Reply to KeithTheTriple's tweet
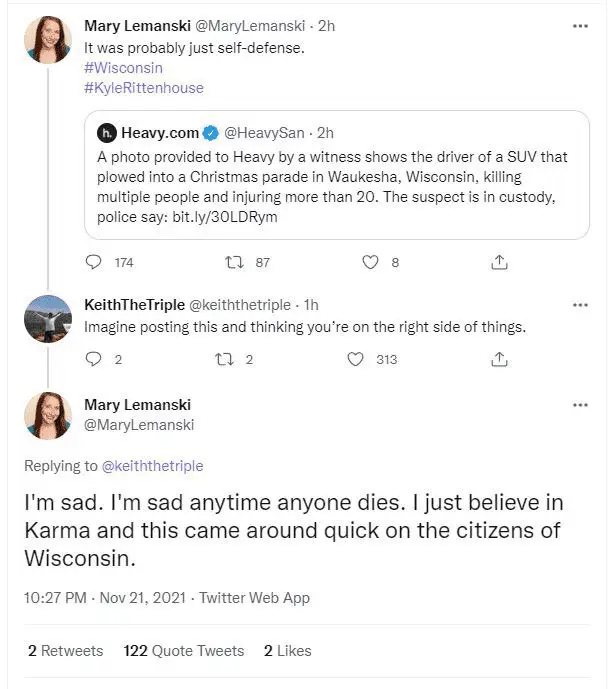 (x=95, y=360)
